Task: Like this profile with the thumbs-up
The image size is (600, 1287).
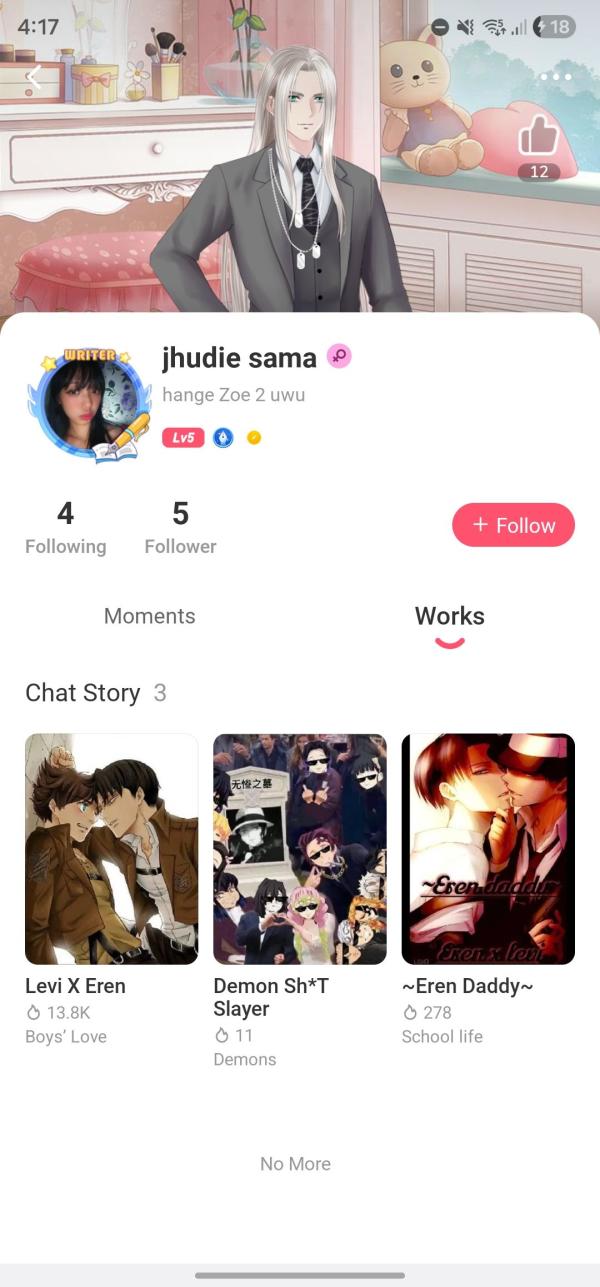Action: 538,137
